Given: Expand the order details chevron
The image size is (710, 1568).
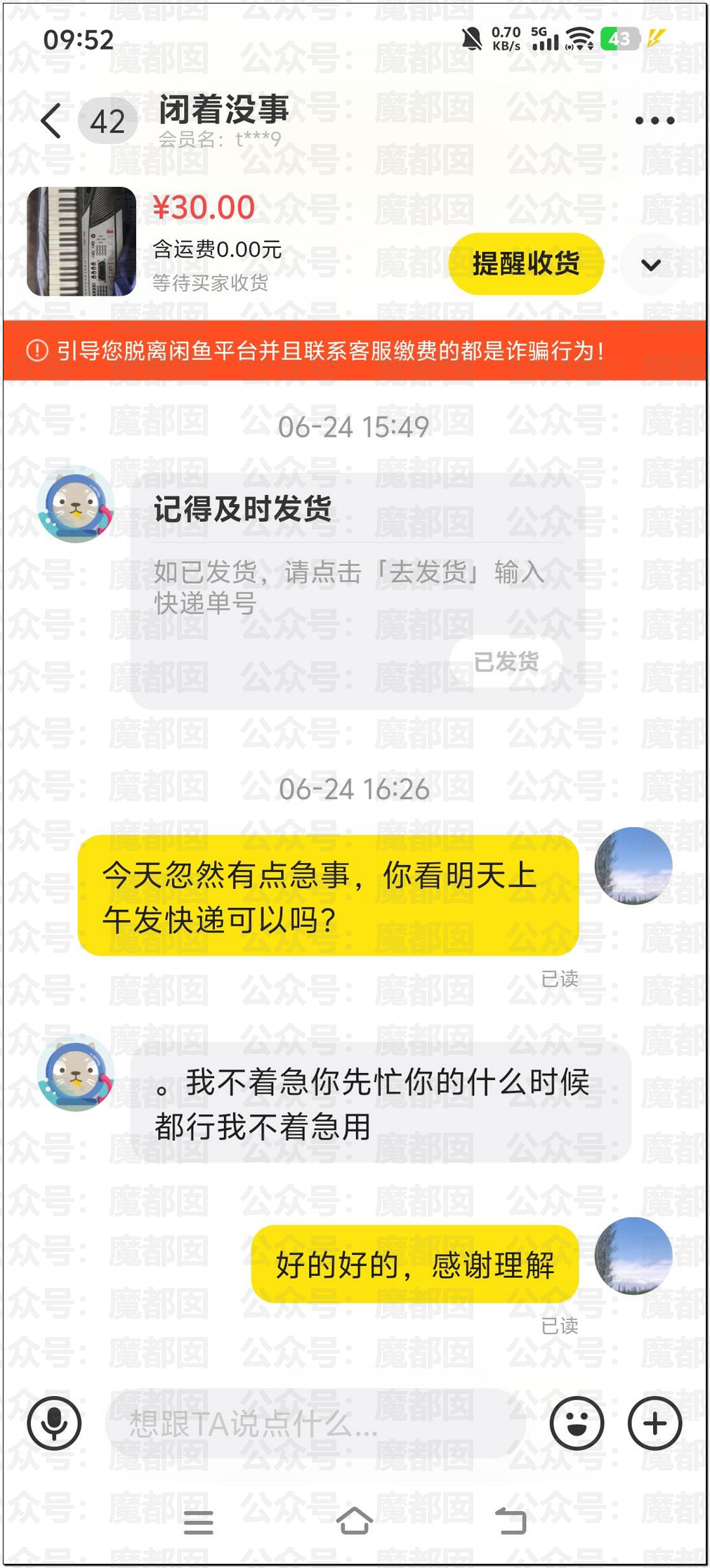Looking at the screenshot, I should click(x=651, y=265).
